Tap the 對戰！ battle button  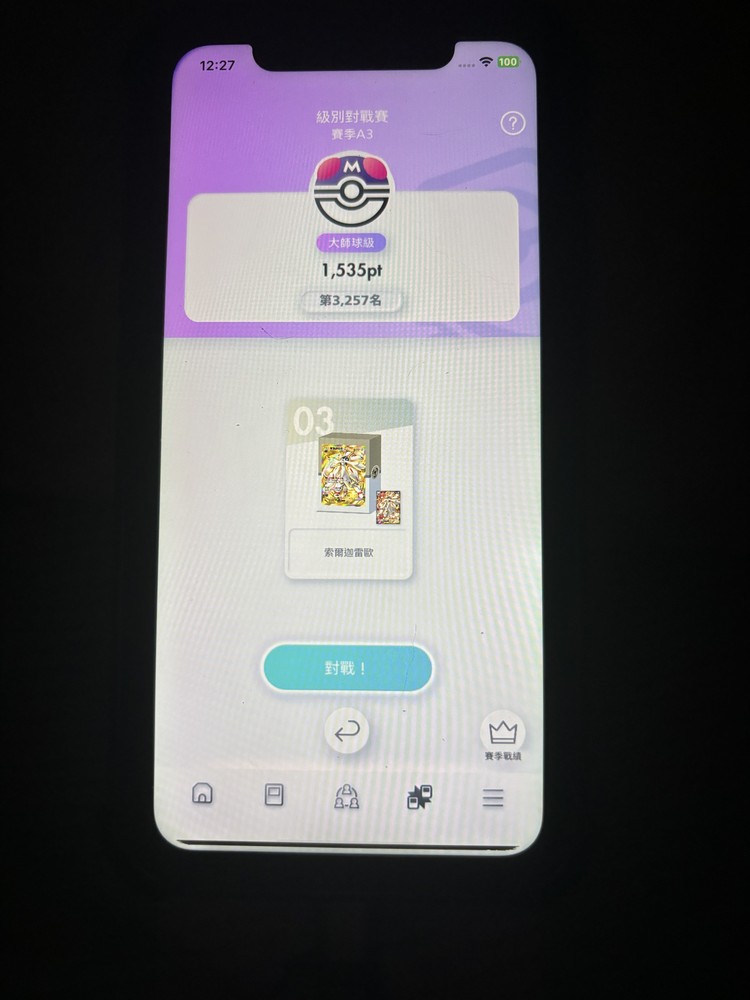pos(347,668)
